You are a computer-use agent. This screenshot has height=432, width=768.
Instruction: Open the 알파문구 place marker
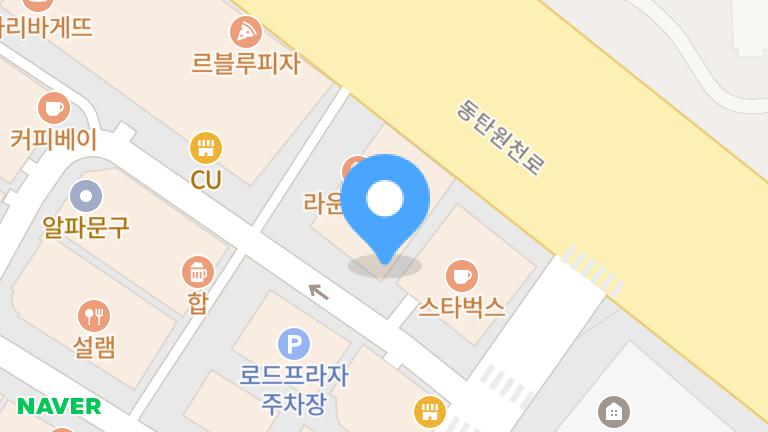pos(86,196)
